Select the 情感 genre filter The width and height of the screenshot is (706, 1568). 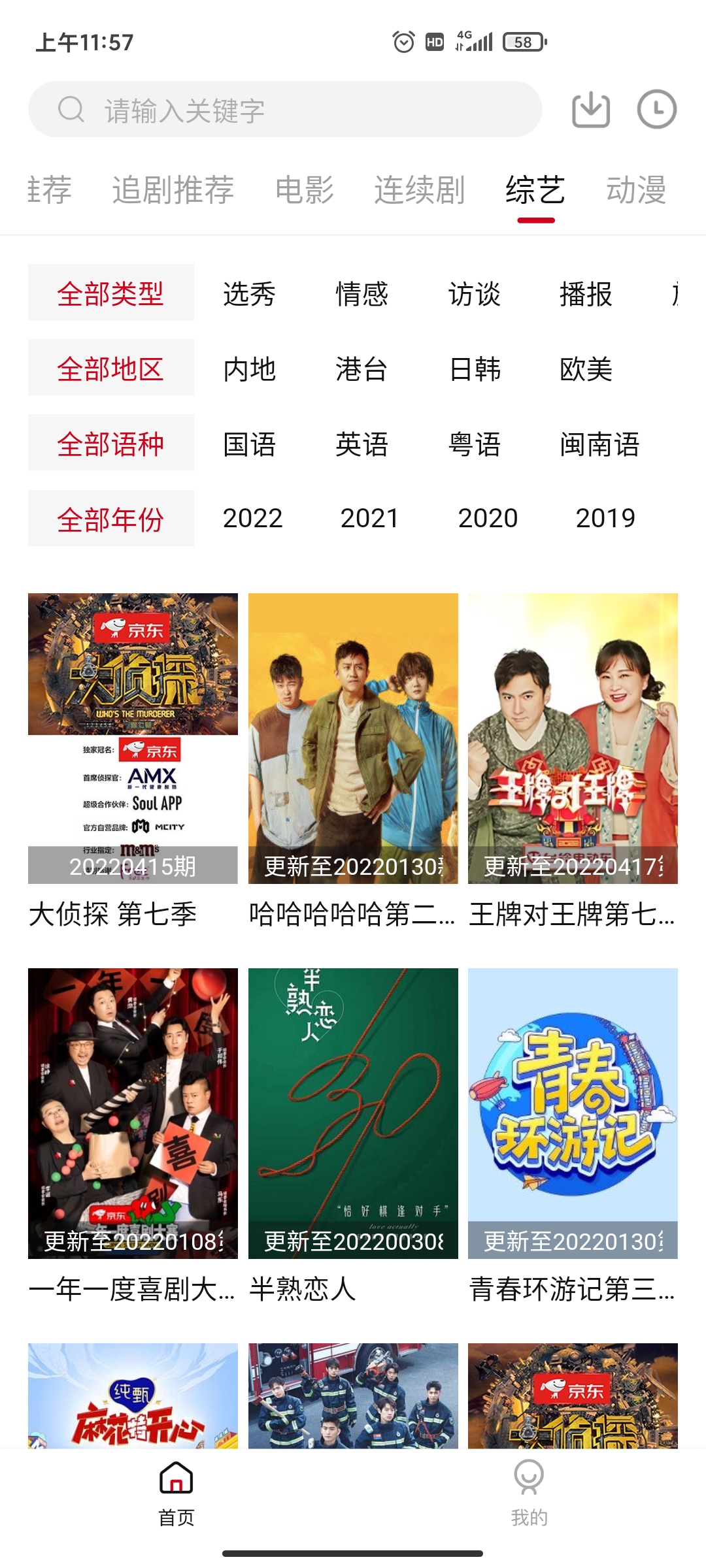tap(360, 295)
